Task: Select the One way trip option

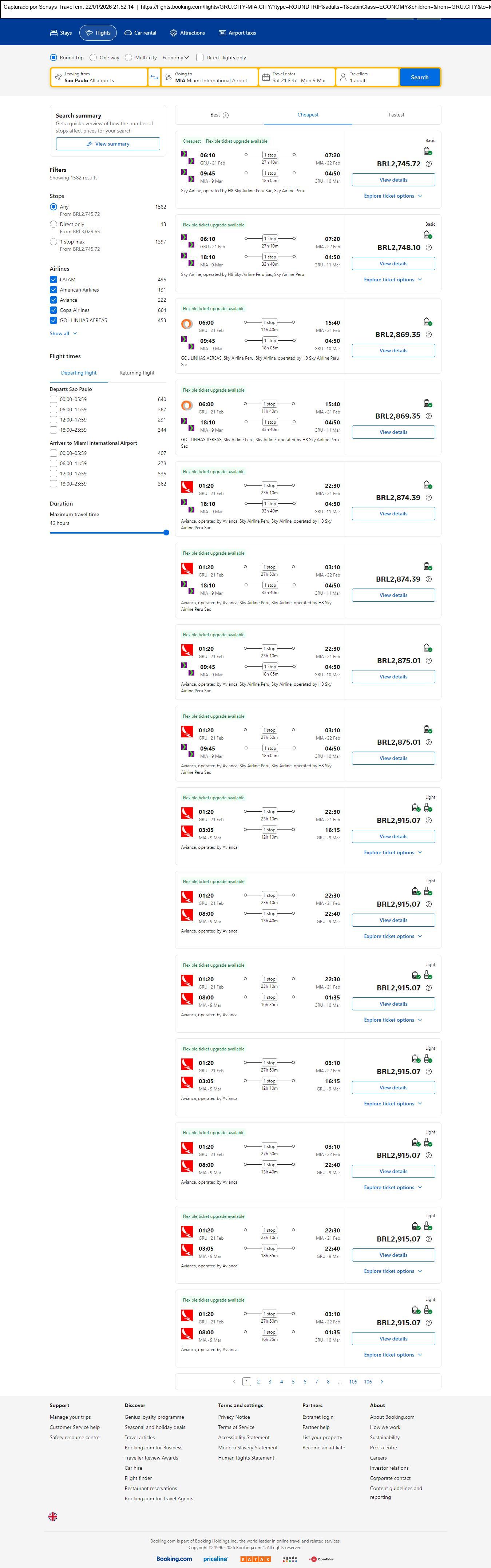Action: click(93, 58)
